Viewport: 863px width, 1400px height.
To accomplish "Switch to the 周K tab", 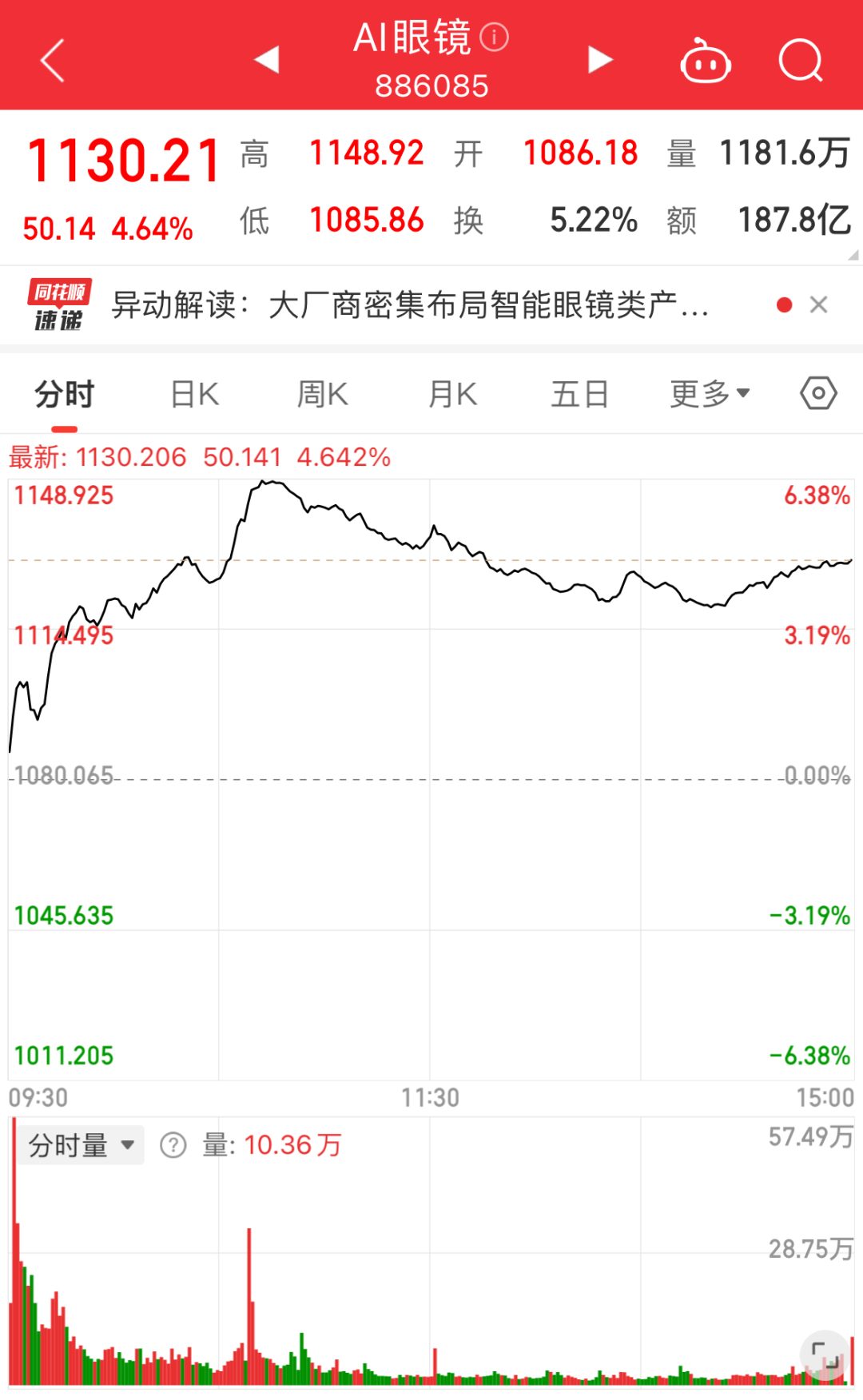I will tap(323, 395).
